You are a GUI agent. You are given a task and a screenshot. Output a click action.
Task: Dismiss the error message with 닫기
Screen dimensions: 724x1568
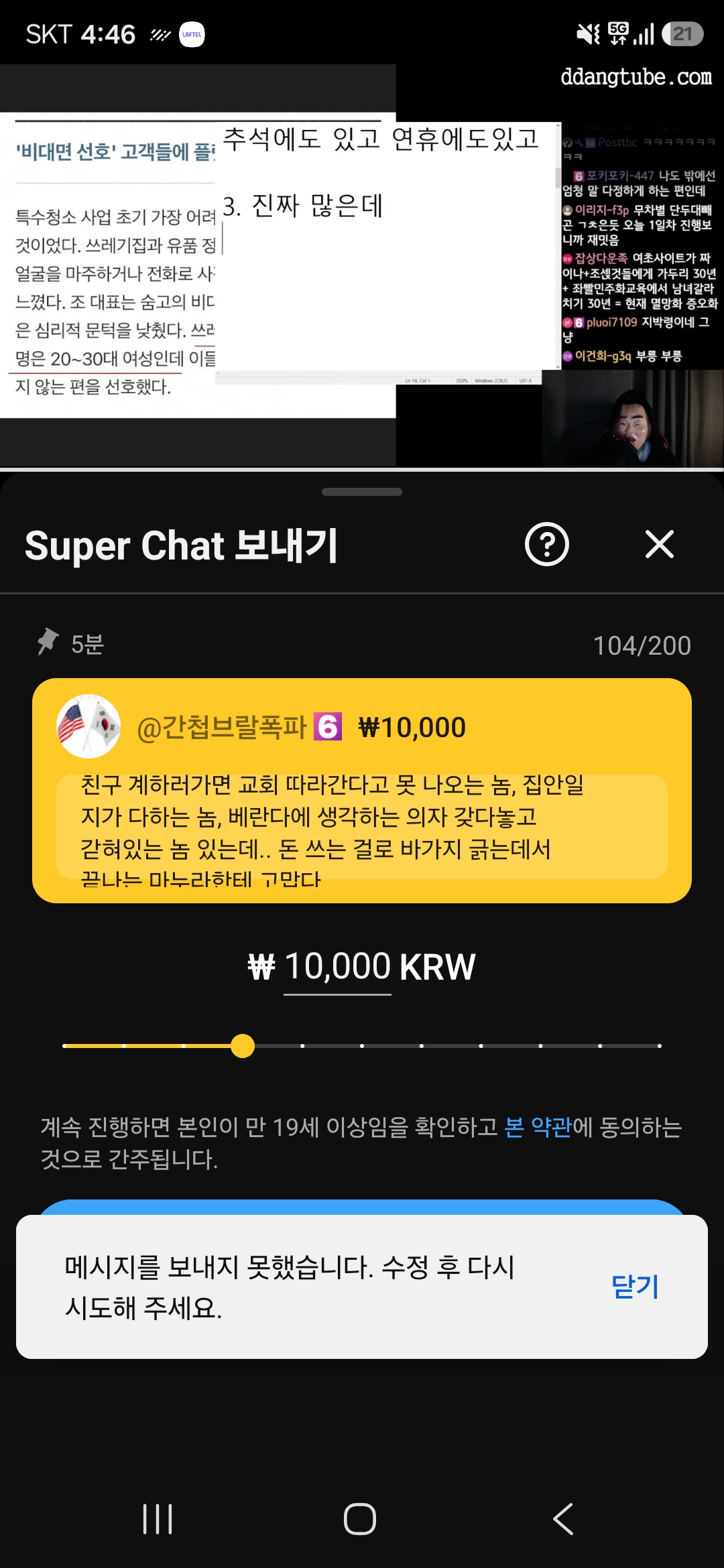click(635, 1287)
